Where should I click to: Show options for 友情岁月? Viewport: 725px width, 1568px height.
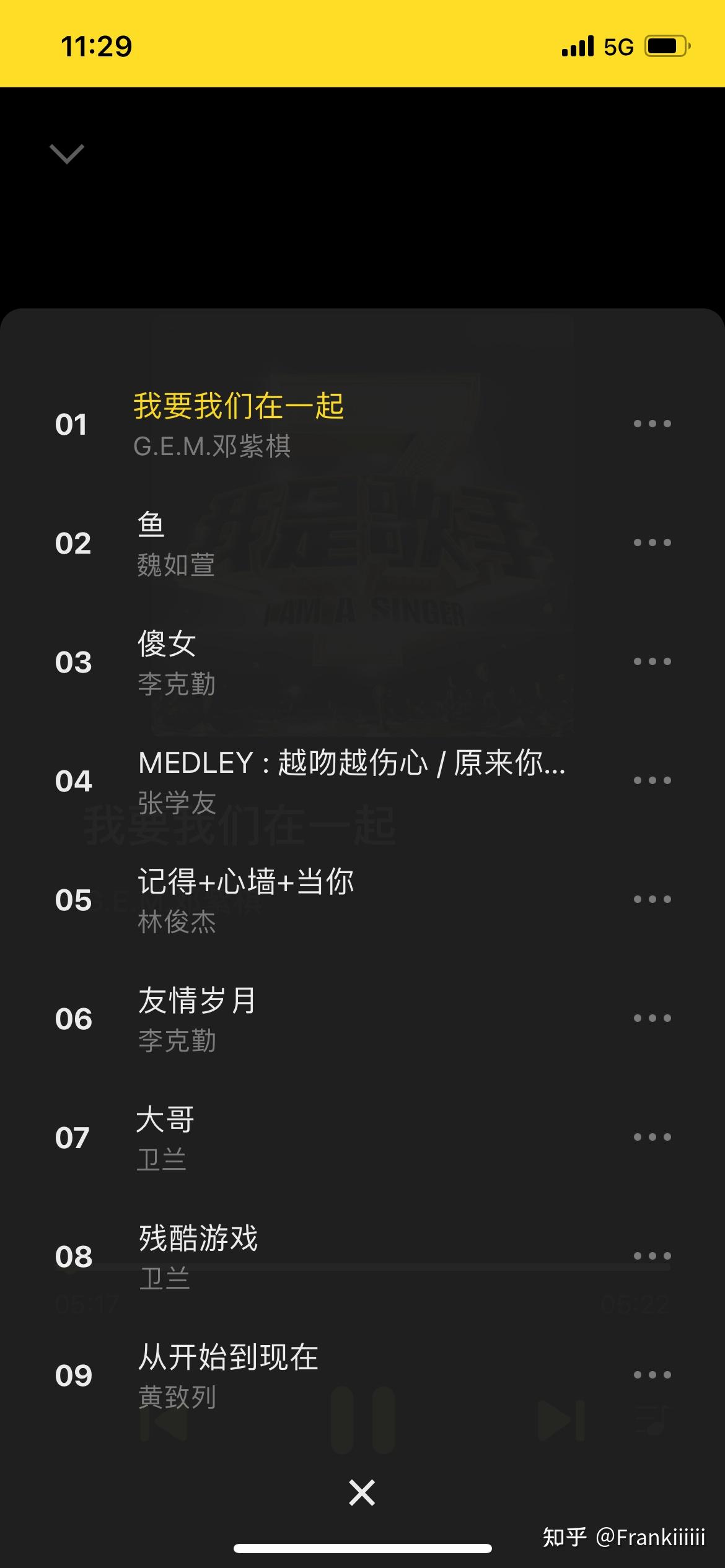(652, 1018)
